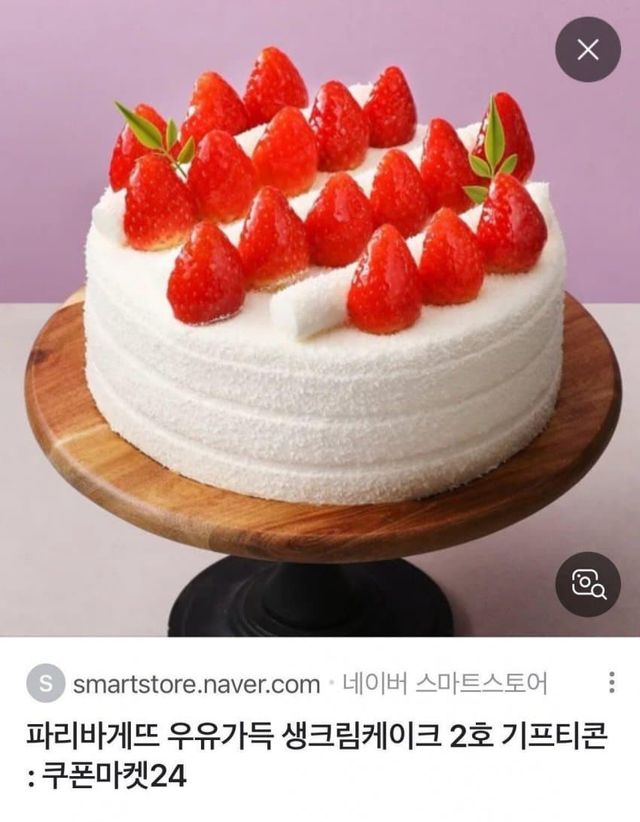Search this image with visual lens
The image size is (640, 822).
pyautogui.click(x=588, y=584)
